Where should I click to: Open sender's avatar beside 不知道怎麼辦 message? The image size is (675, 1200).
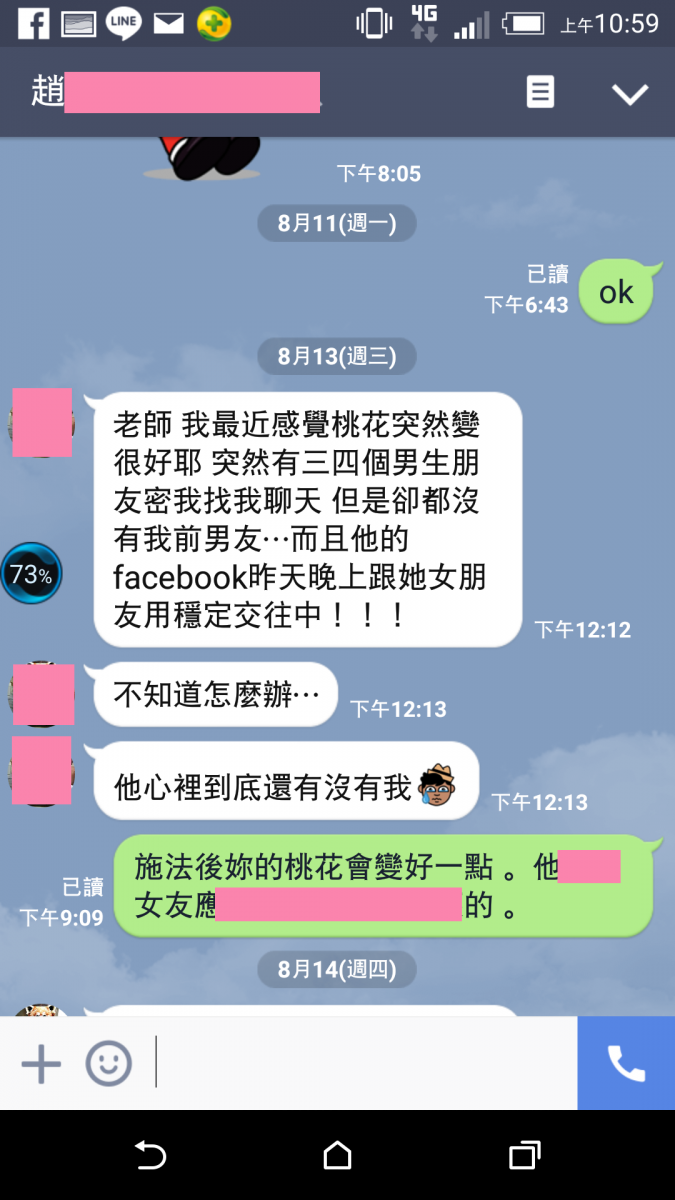42,694
